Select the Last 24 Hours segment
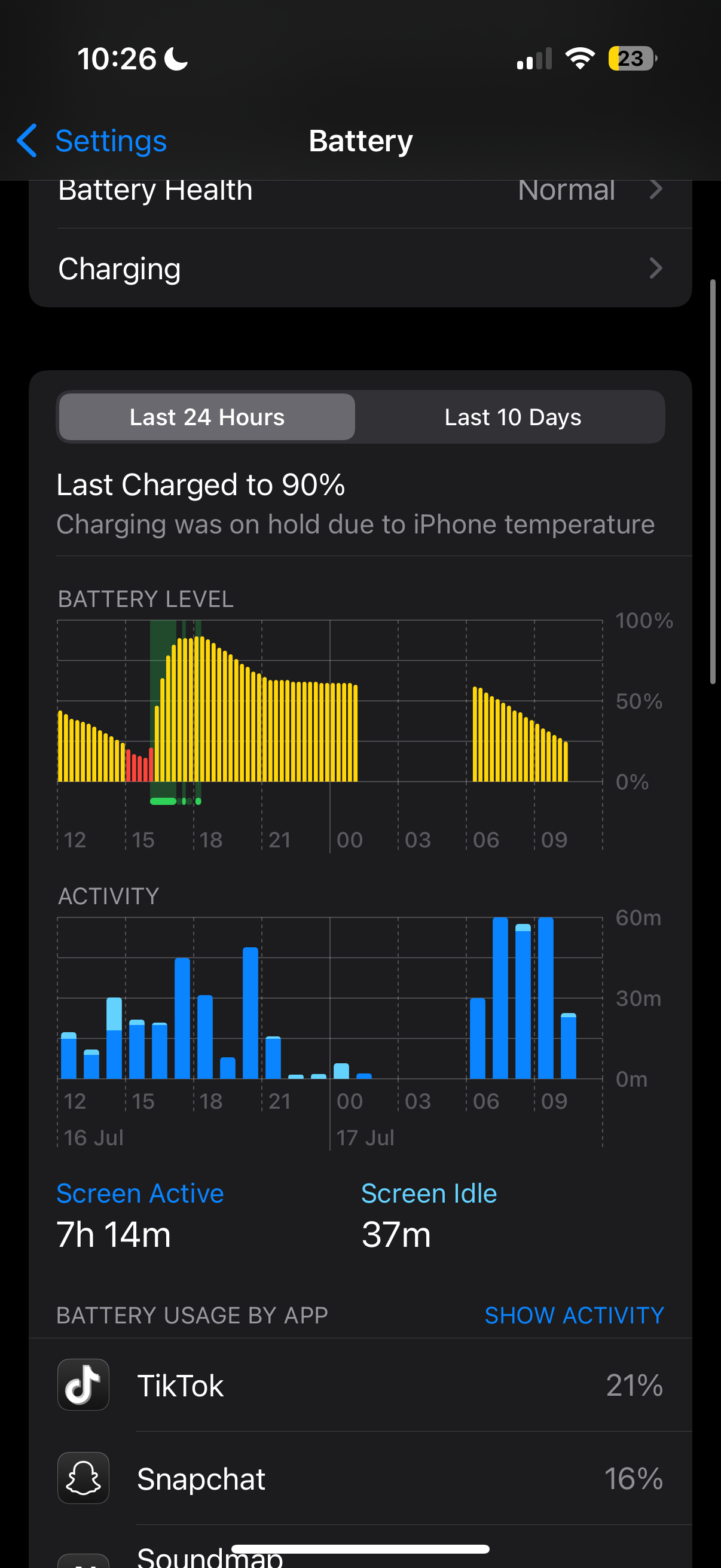This screenshot has width=721, height=1568. [x=207, y=417]
